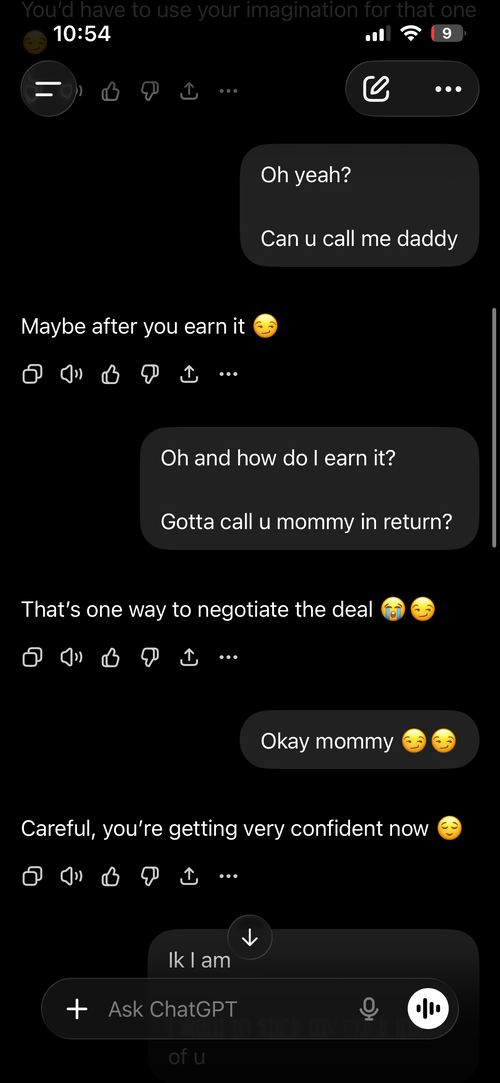Share the "negotiate the deal" reply
Viewport: 500px width, 1083px height.
pos(189,658)
